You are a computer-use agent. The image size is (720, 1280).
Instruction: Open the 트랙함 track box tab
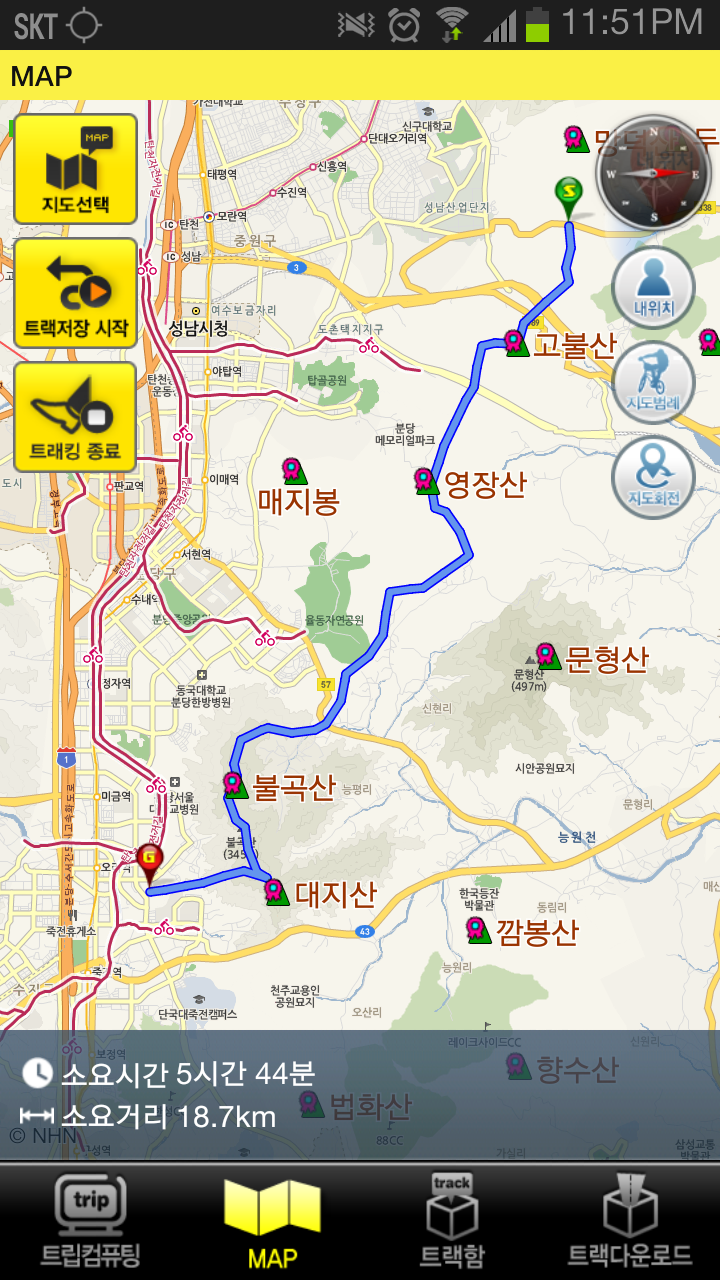452,1222
